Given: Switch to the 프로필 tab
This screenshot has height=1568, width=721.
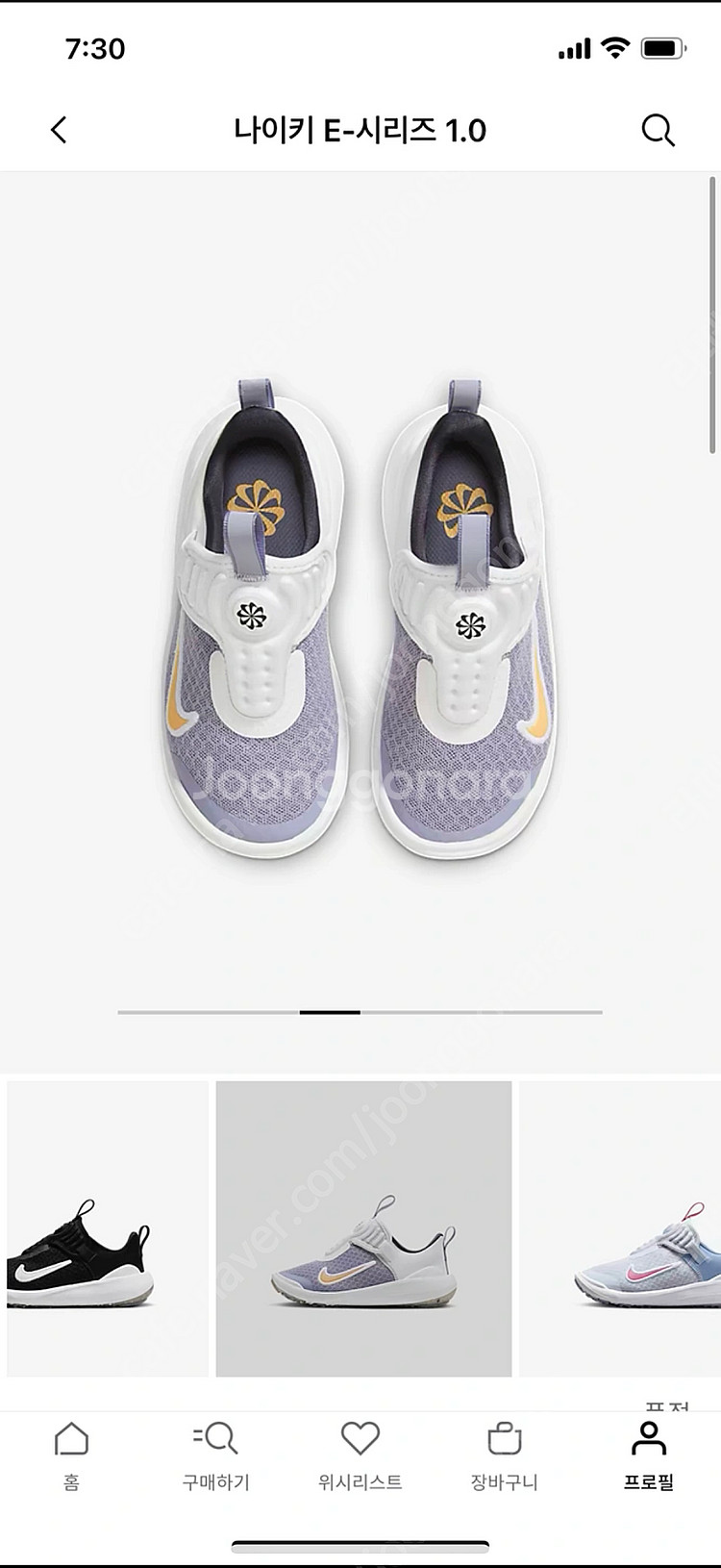Looking at the screenshot, I should (x=649, y=1455).
